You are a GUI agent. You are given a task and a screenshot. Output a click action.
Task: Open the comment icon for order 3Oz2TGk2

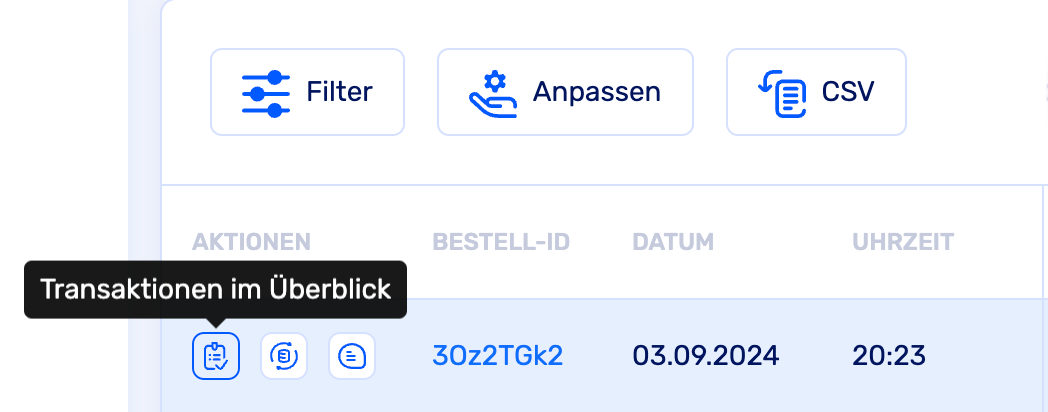pyautogui.click(x=352, y=356)
